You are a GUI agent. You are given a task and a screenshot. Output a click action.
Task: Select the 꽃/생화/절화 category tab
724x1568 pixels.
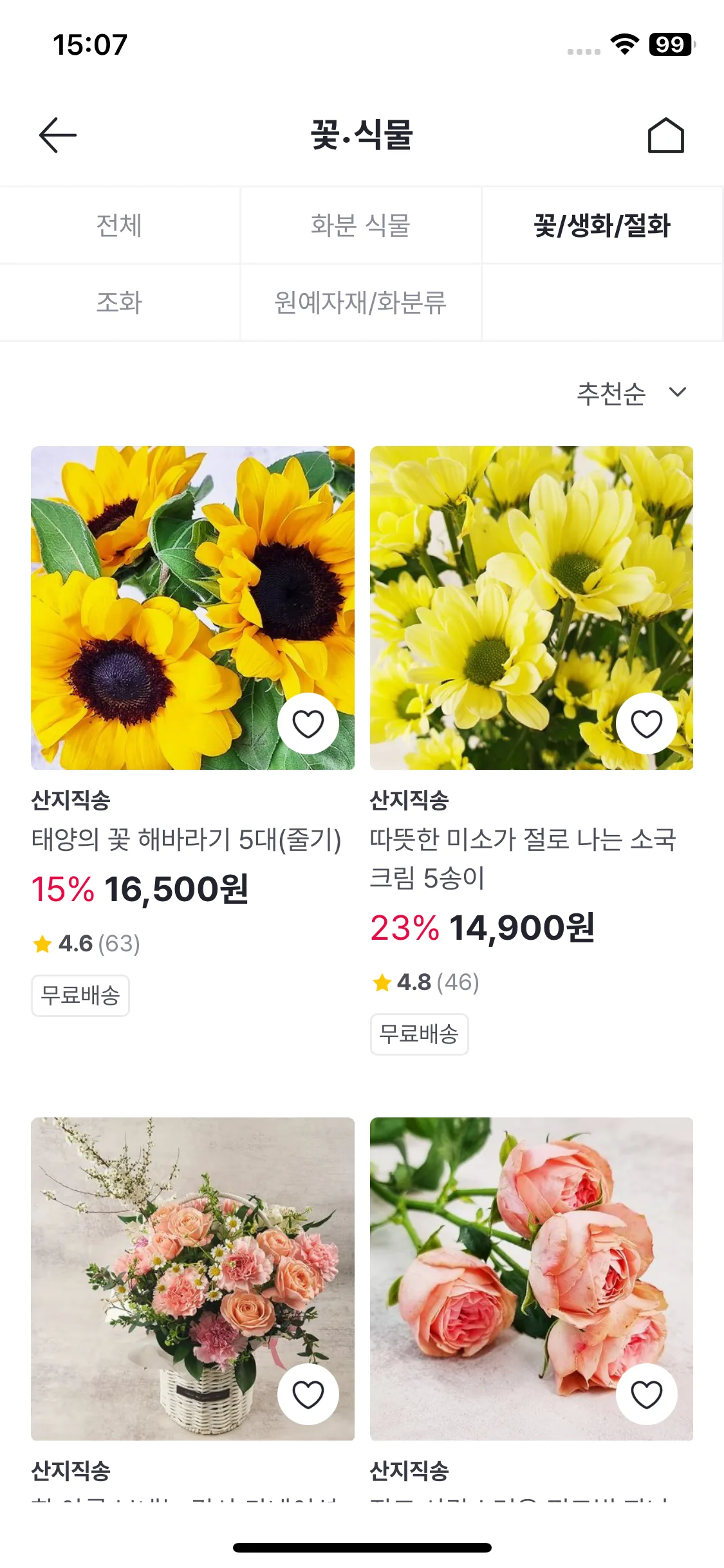click(x=602, y=225)
